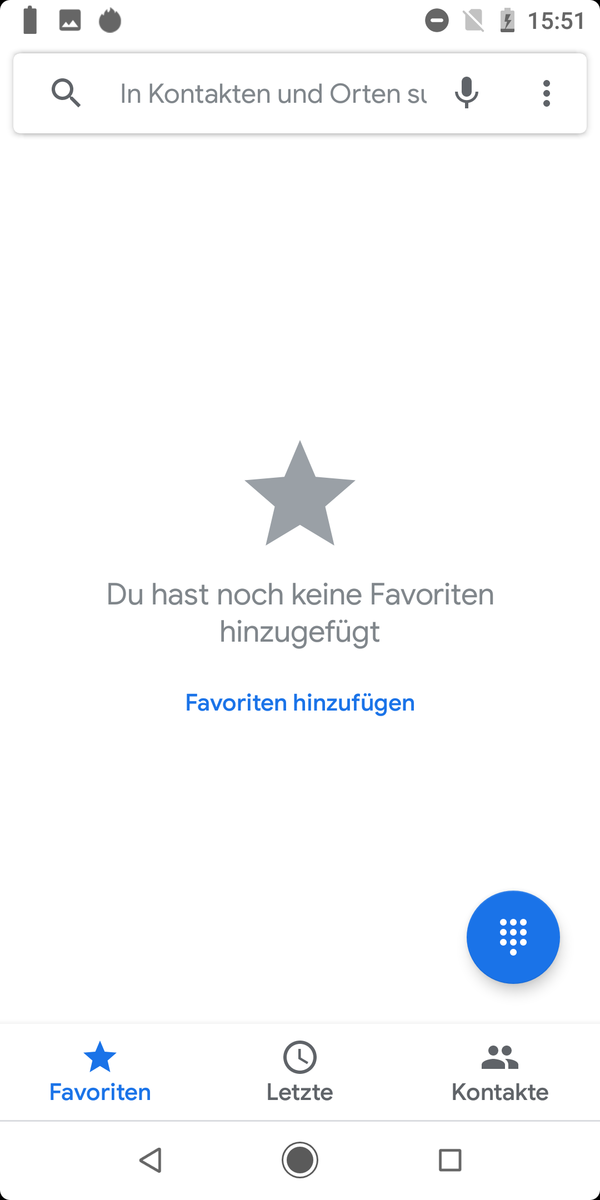Open the three-dot overflow menu
The height and width of the screenshot is (1200, 600).
click(x=546, y=94)
